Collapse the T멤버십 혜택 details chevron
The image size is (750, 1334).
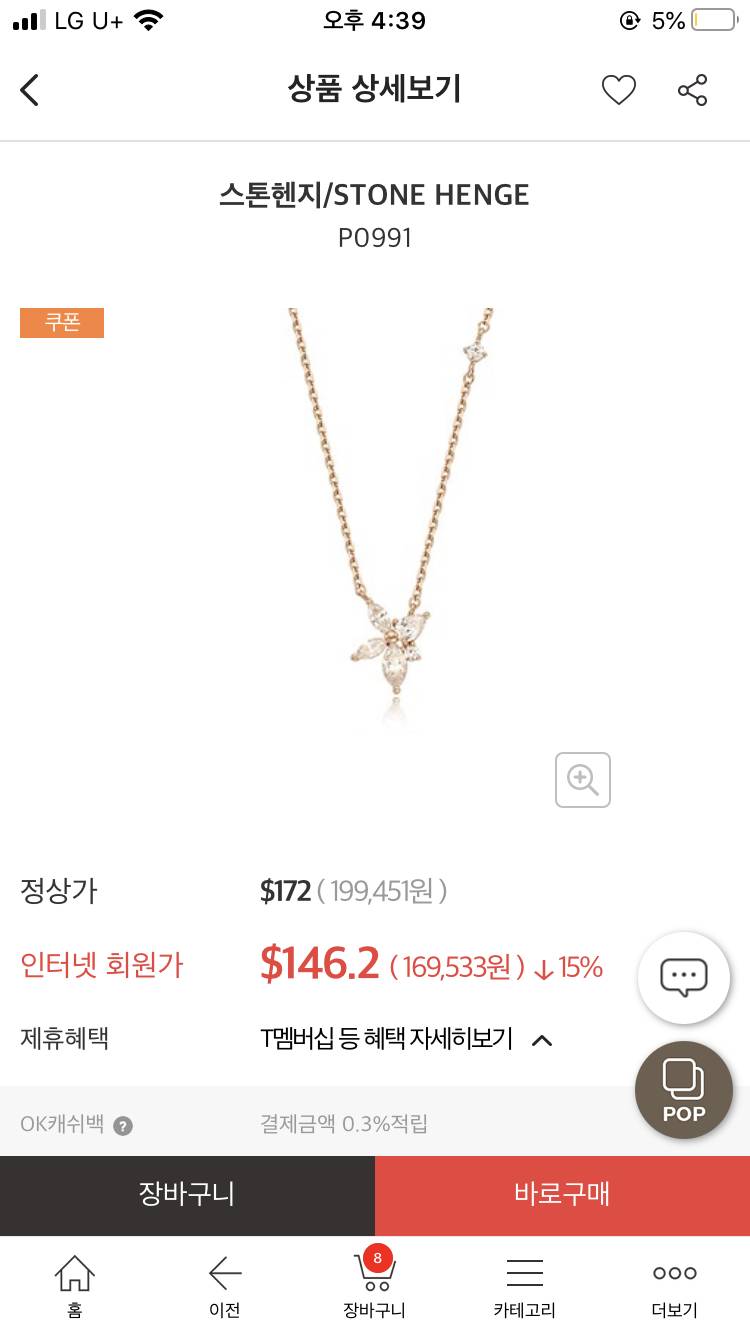(541, 1040)
